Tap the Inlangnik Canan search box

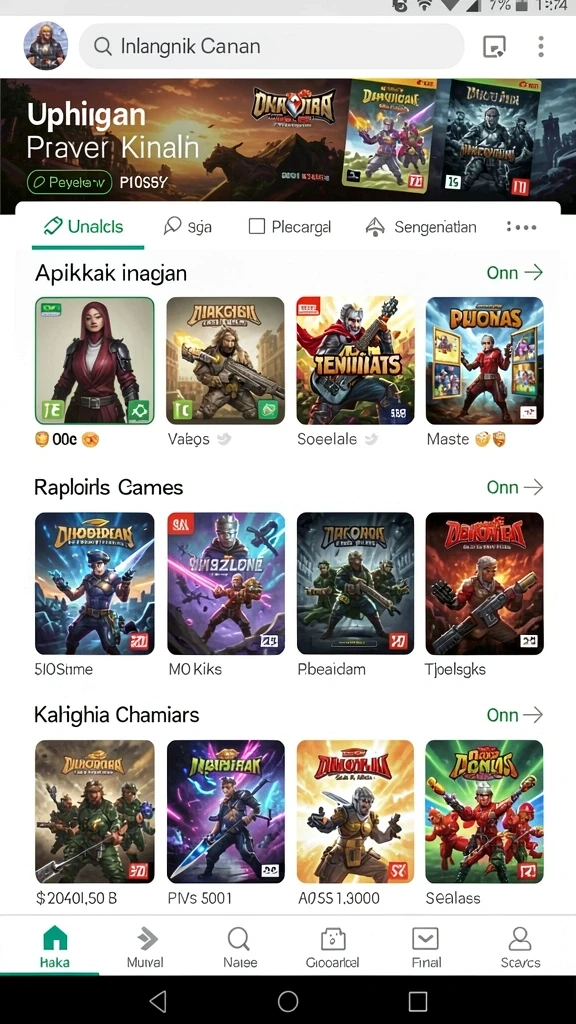click(272, 46)
